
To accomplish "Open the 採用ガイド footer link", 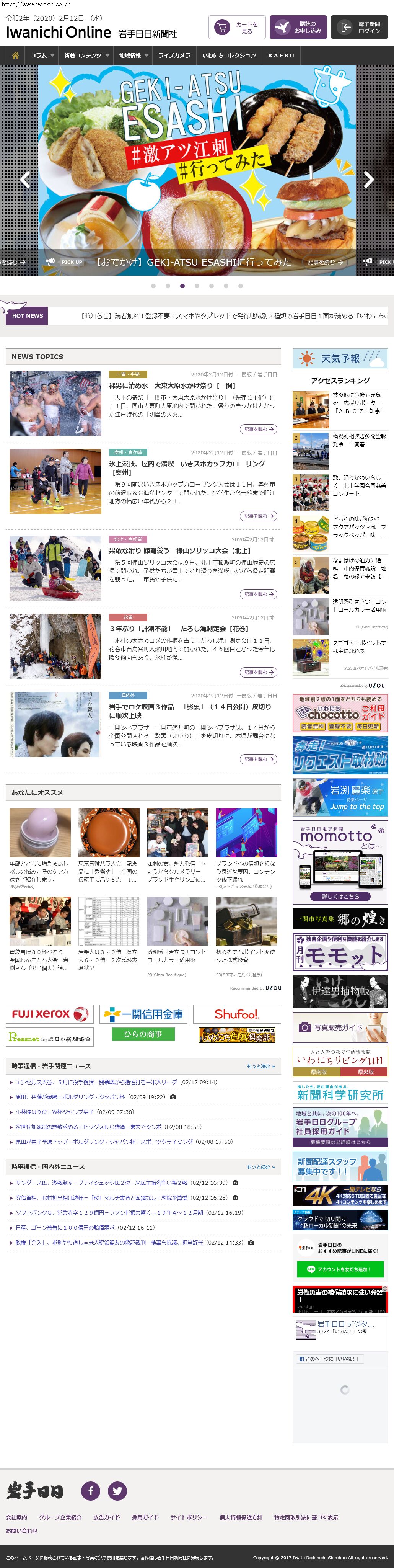I will point(145,1517).
